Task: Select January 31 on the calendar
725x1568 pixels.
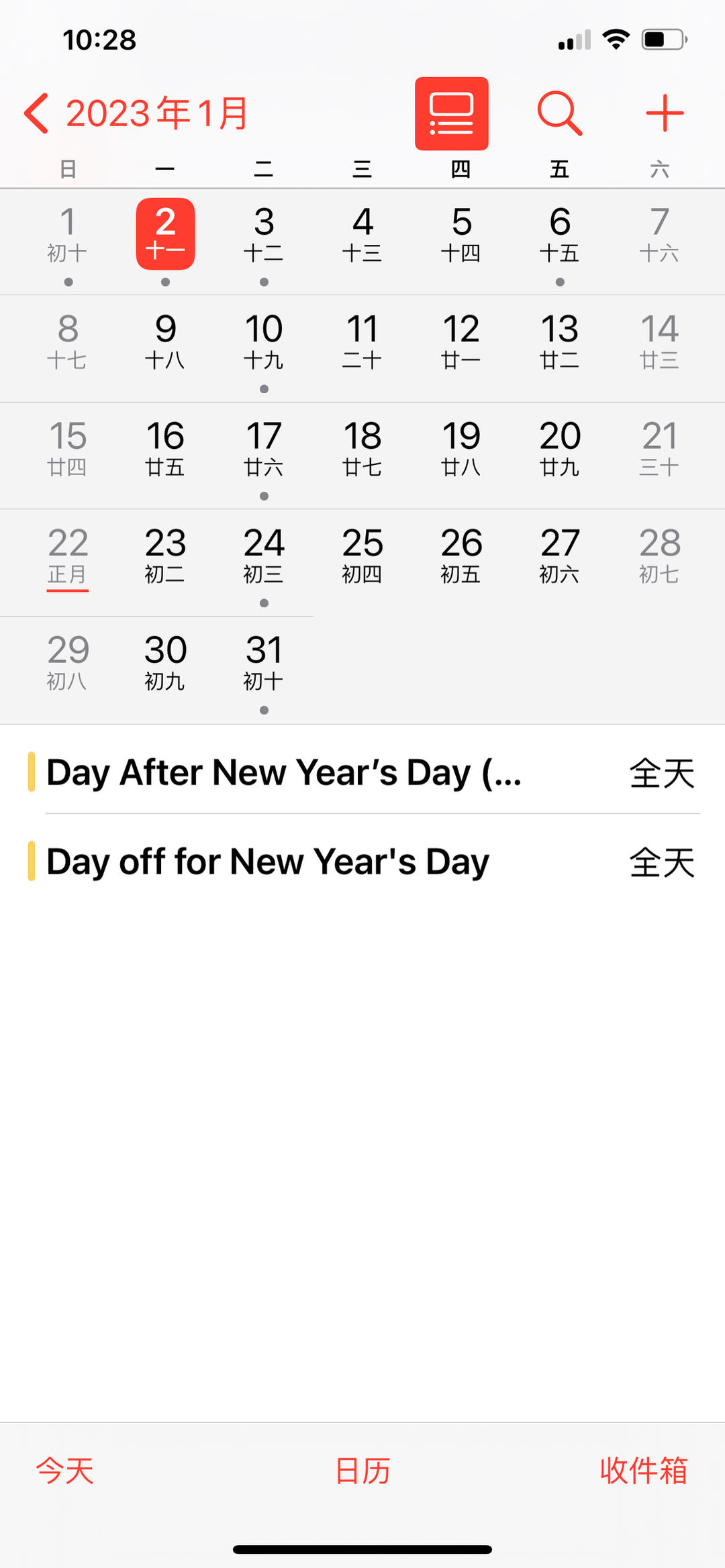Action: point(264,664)
